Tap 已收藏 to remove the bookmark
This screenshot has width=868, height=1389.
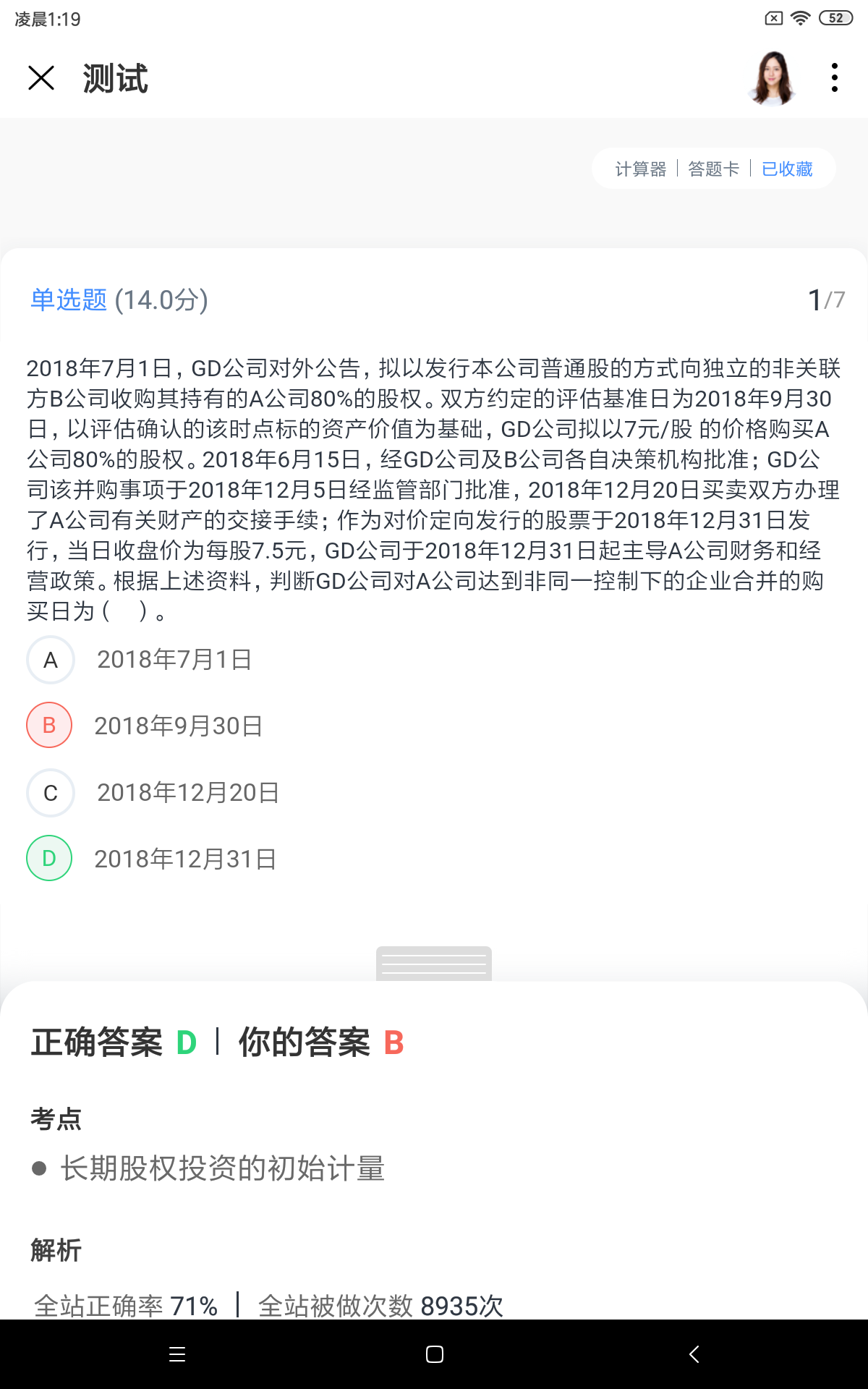(x=787, y=169)
